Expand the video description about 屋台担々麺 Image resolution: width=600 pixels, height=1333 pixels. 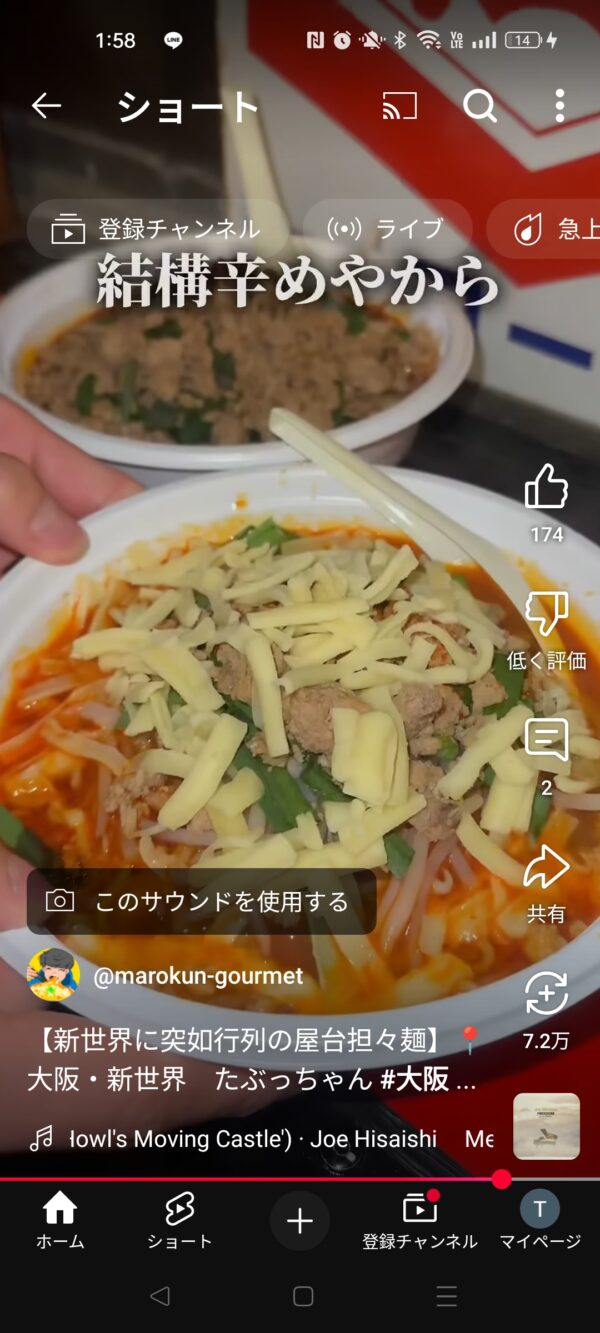[250, 1062]
